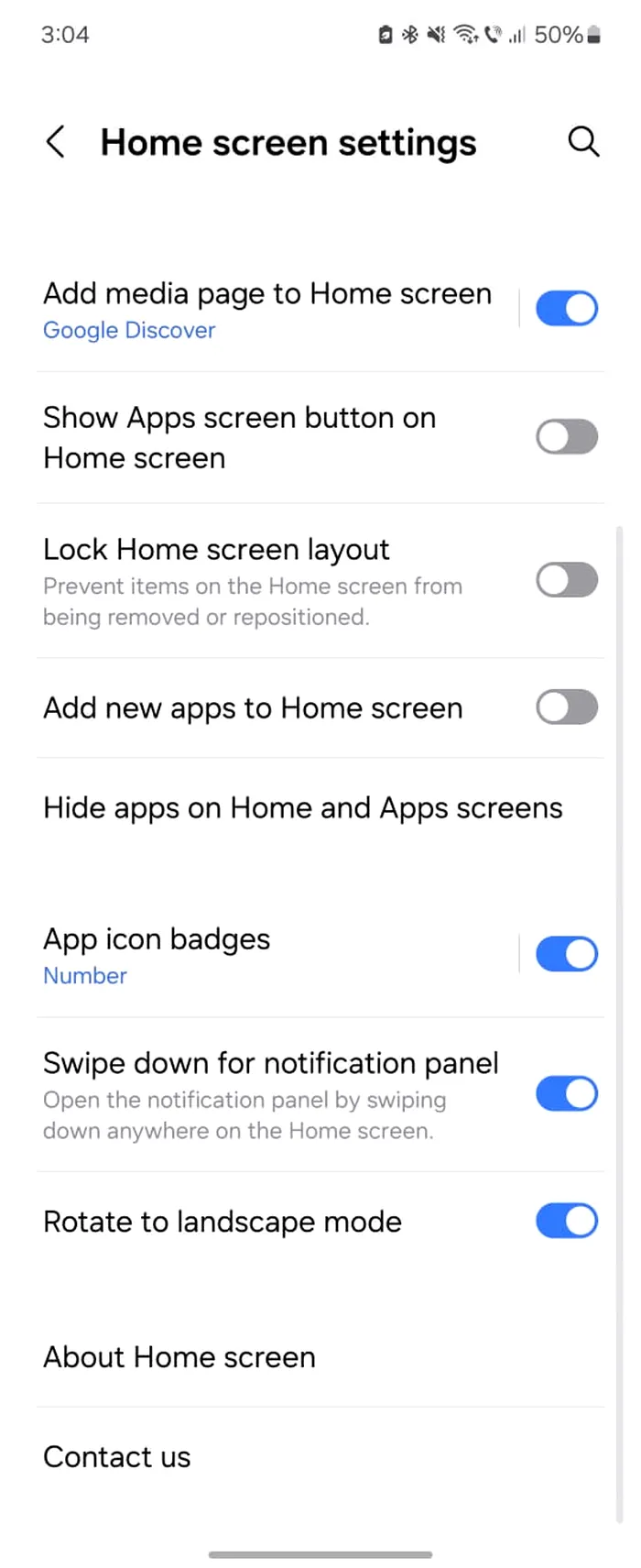The width and height of the screenshot is (641, 1568).
Task: Open Add media page to Home screen options
Action: [267, 309]
